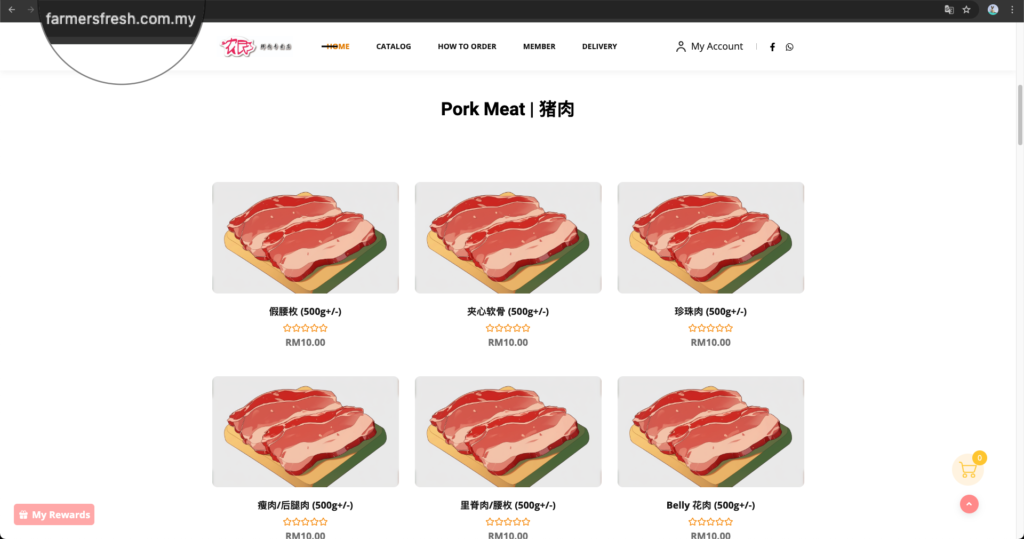1024x539 pixels.
Task: Tap the back-to-top arrow button
Action: pyautogui.click(x=969, y=504)
